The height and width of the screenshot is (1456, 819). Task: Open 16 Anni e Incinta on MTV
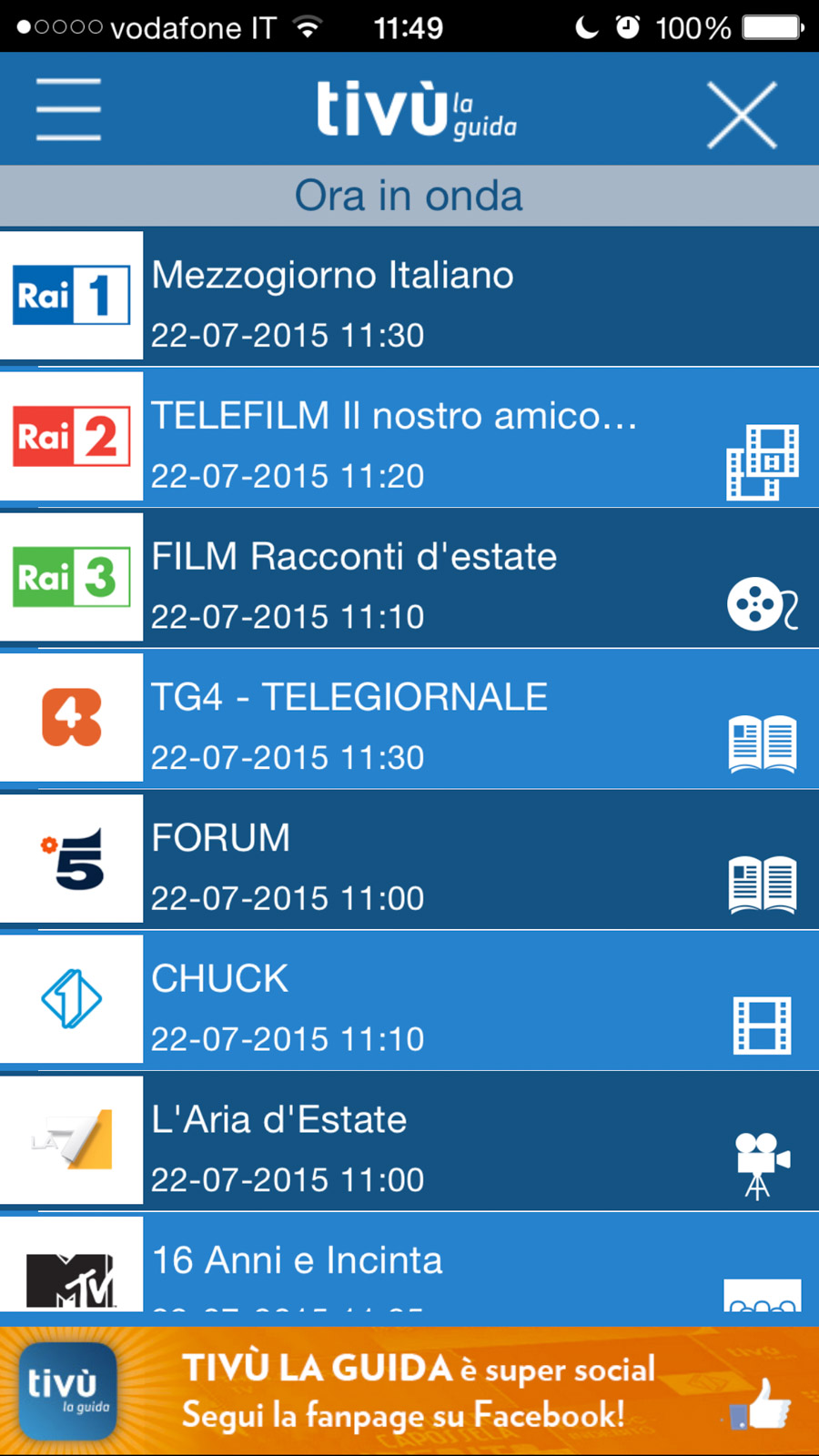(x=409, y=1267)
